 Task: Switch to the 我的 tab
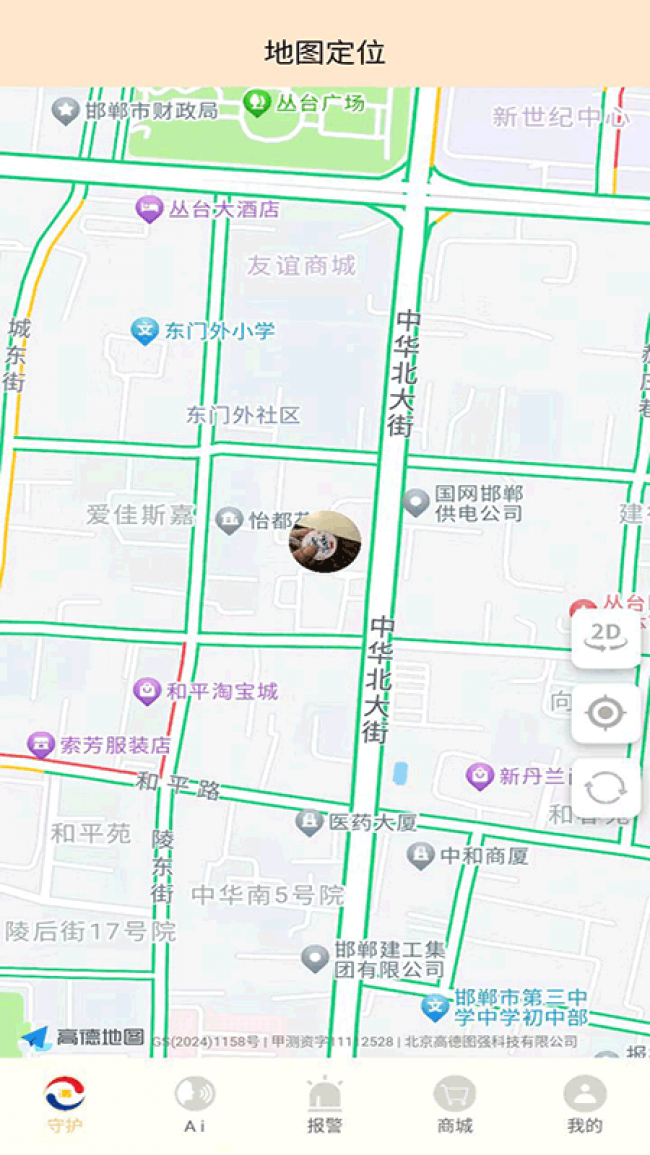584,1105
